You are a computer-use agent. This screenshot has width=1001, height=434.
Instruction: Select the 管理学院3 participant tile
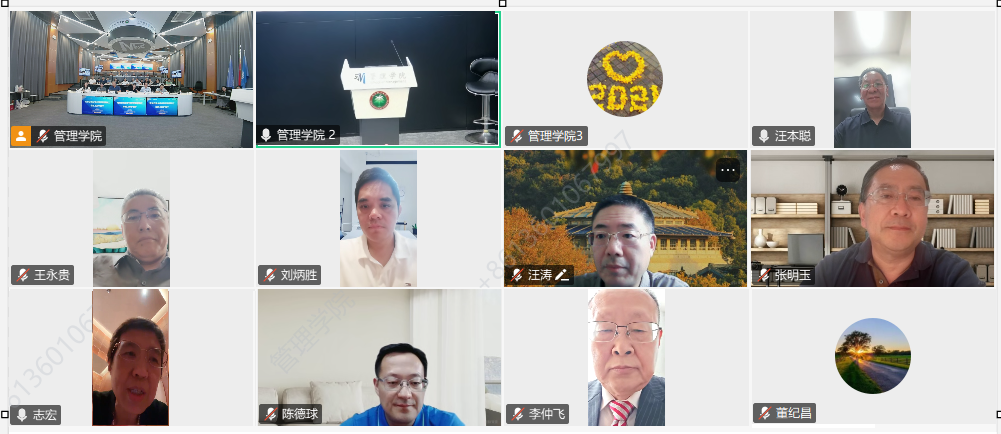(x=625, y=78)
